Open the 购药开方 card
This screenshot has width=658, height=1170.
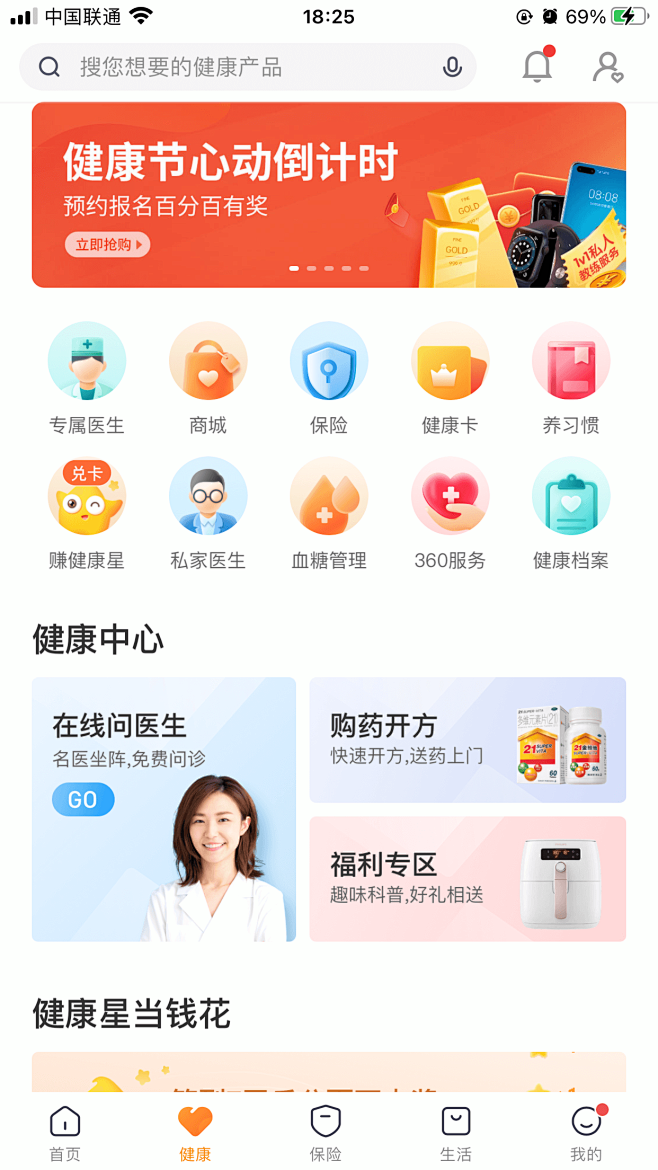(x=467, y=740)
